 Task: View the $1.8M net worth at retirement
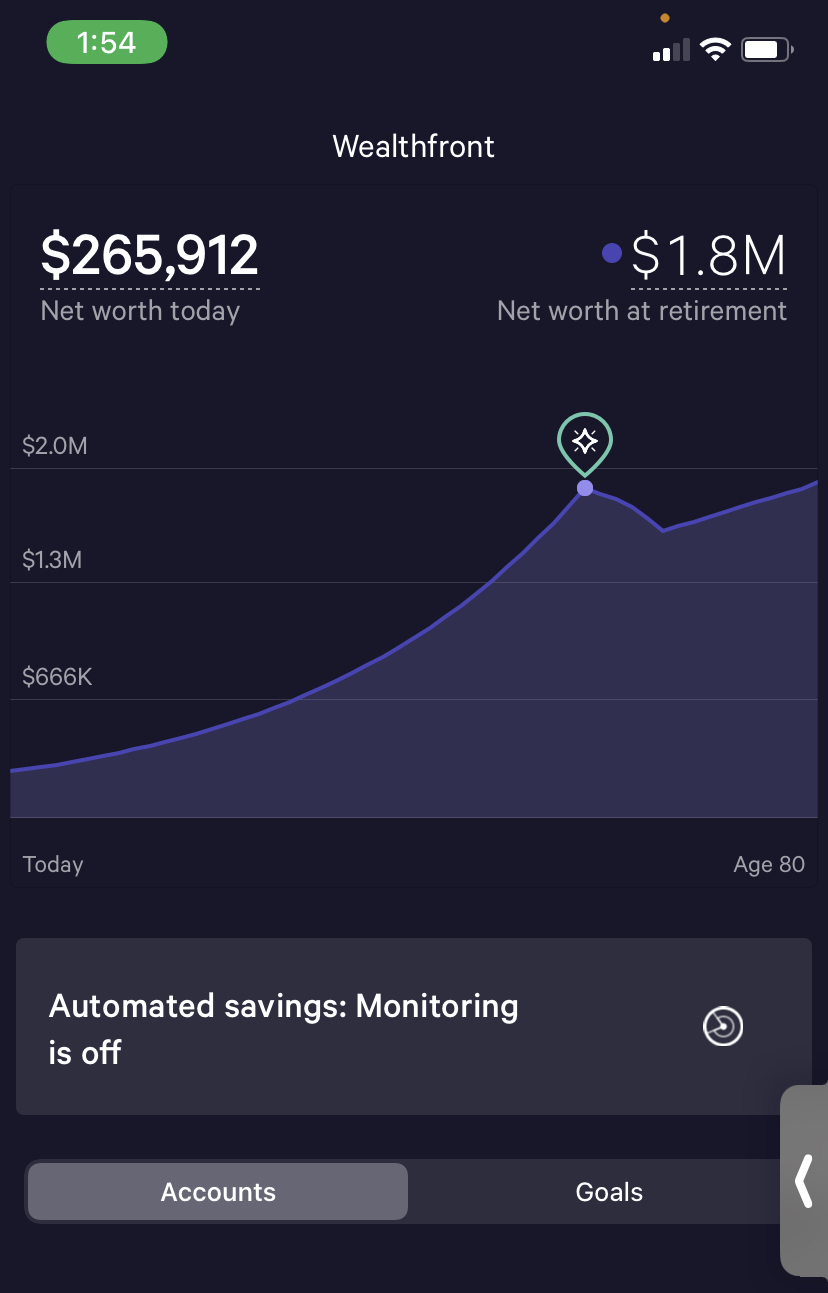(708, 256)
